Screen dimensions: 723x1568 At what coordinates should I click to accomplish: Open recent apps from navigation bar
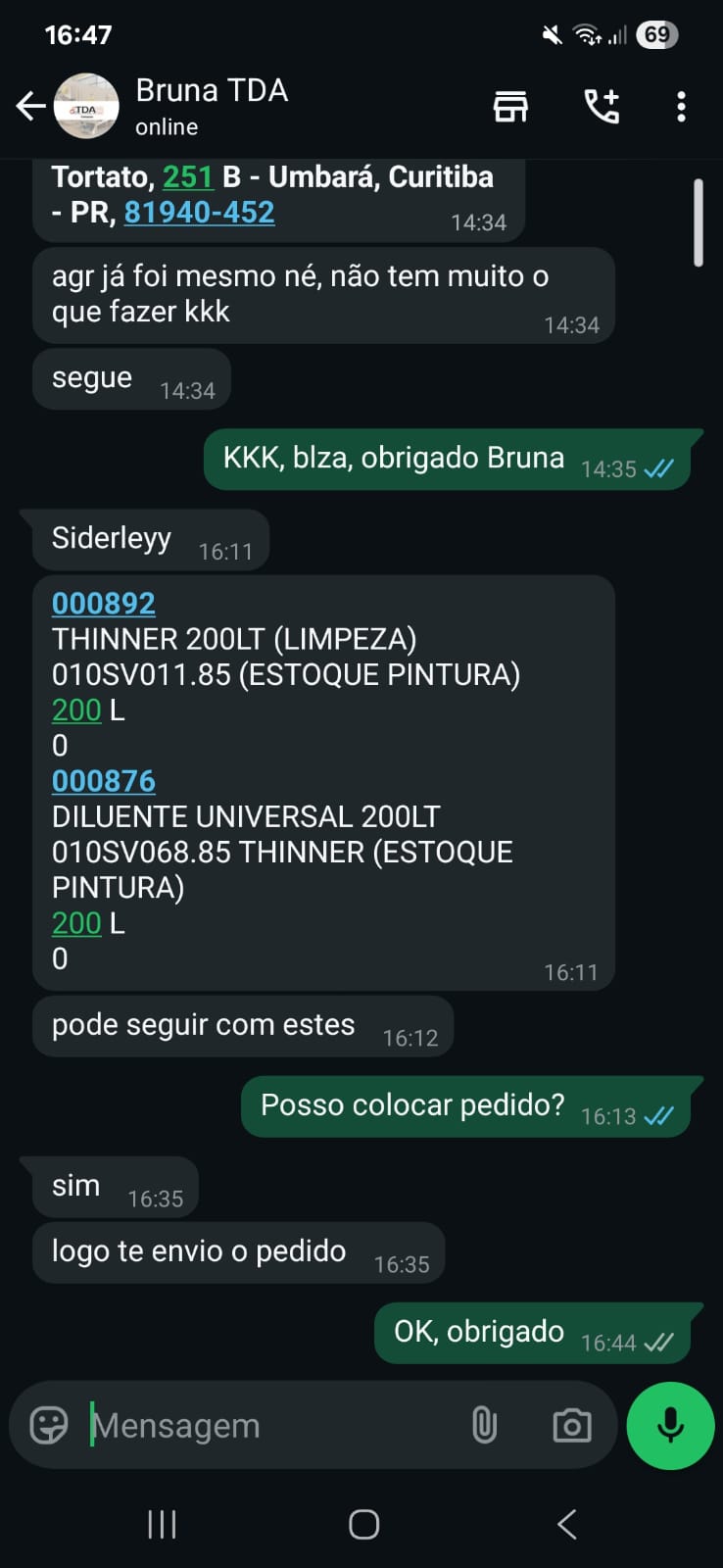point(162,1524)
